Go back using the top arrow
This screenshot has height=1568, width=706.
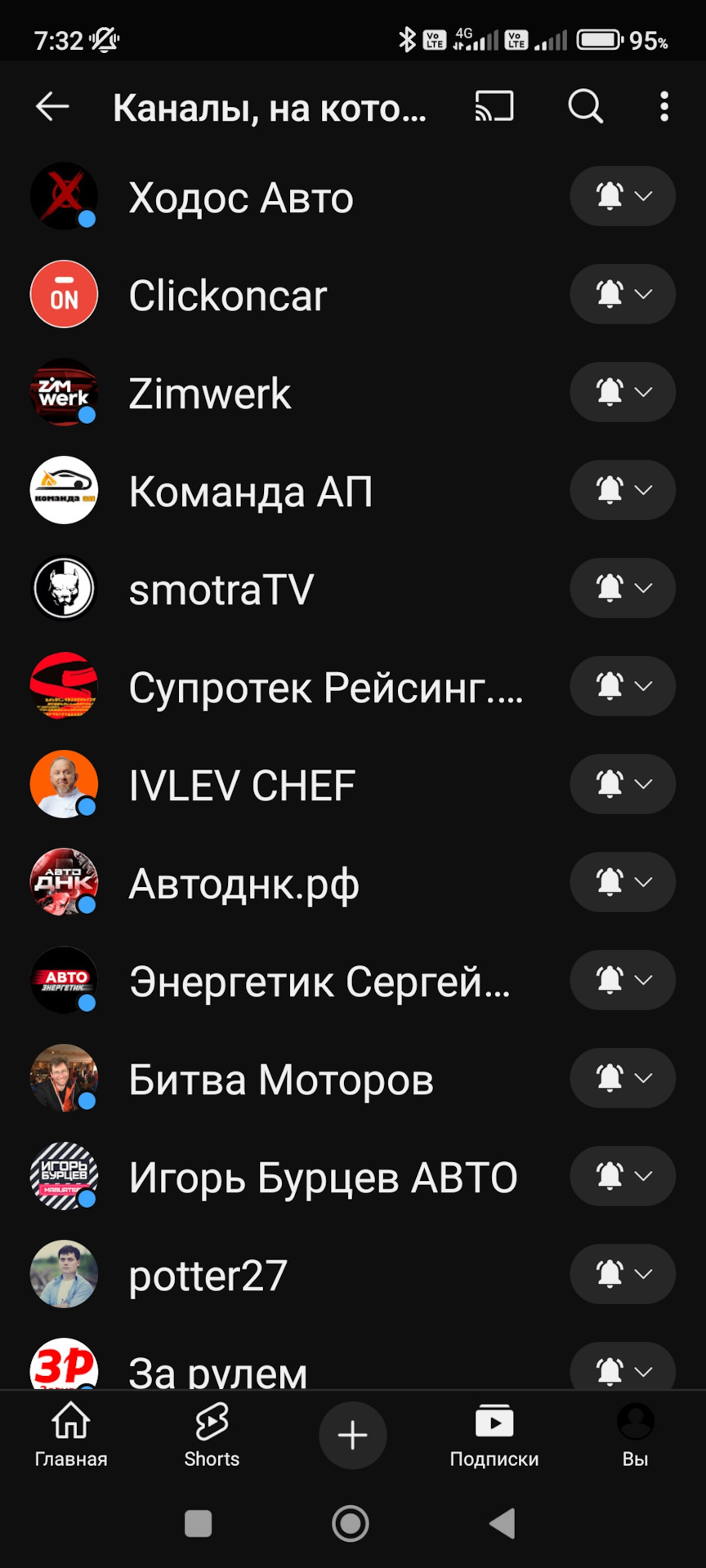52,107
